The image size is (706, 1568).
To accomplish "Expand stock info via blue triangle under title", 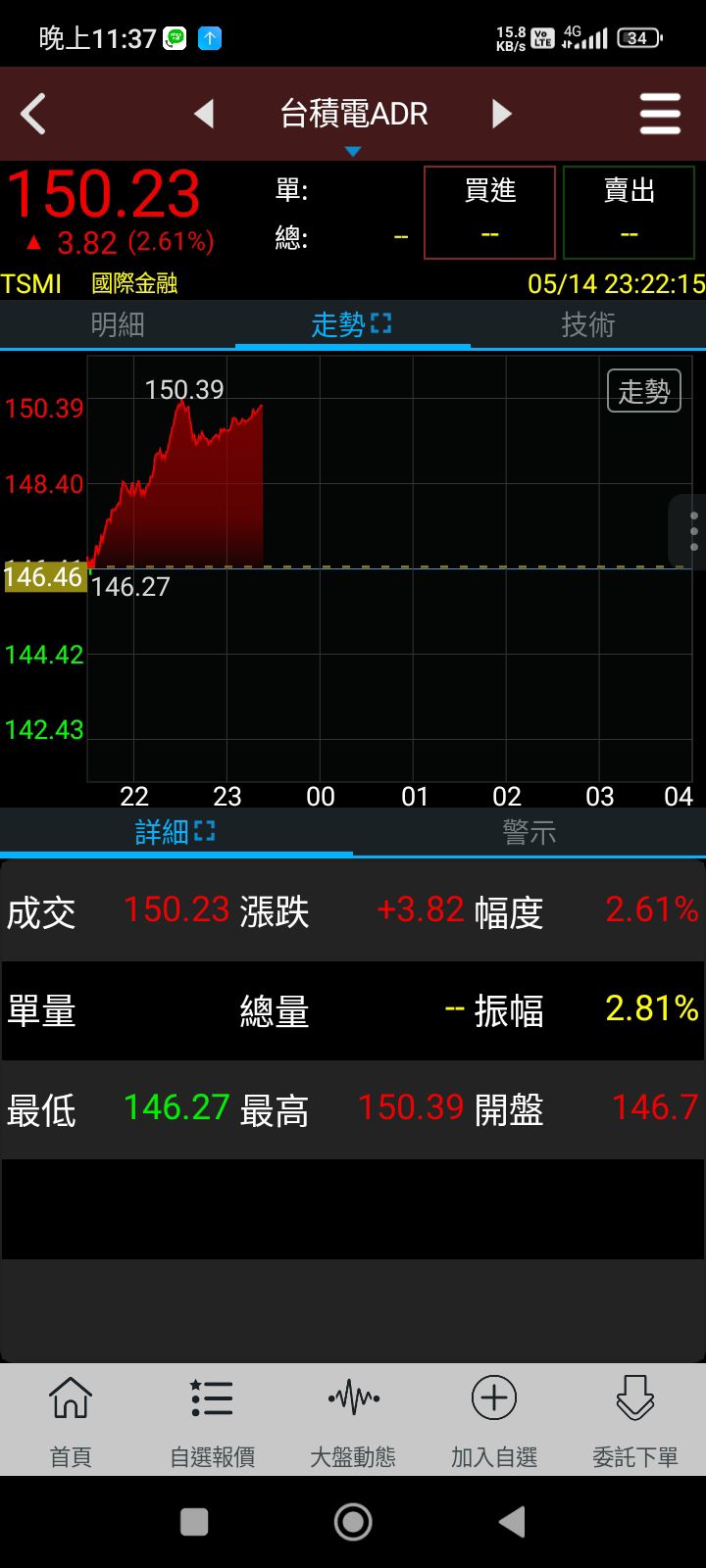I will coord(352,151).
